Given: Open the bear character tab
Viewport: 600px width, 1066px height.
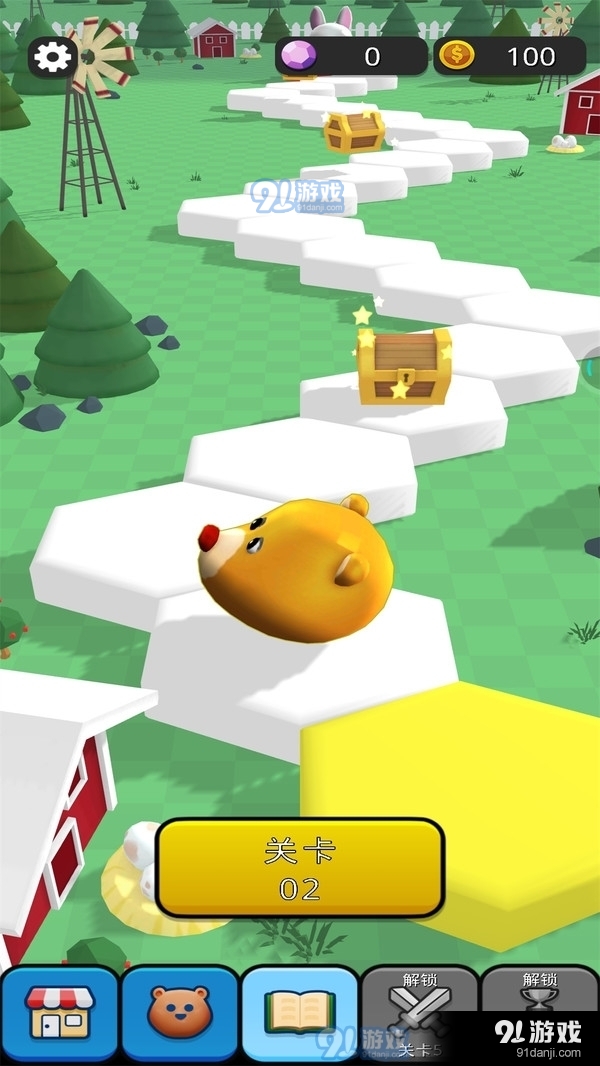Looking at the screenshot, I should tap(180, 1014).
